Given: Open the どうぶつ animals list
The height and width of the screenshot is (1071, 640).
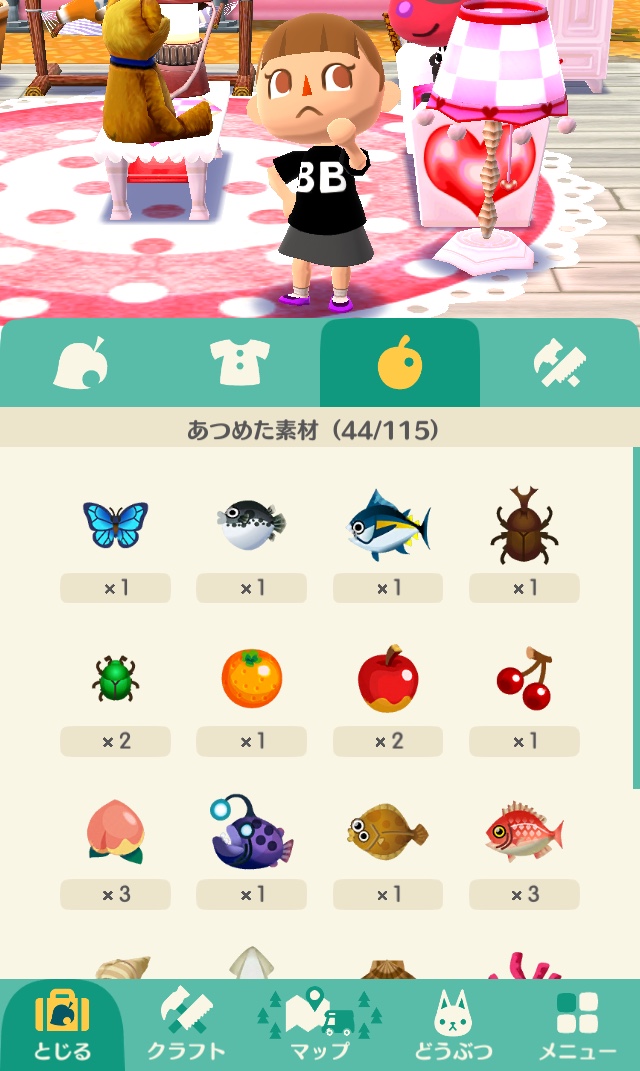Looking at the screenshot, I should click(452, 1026).
